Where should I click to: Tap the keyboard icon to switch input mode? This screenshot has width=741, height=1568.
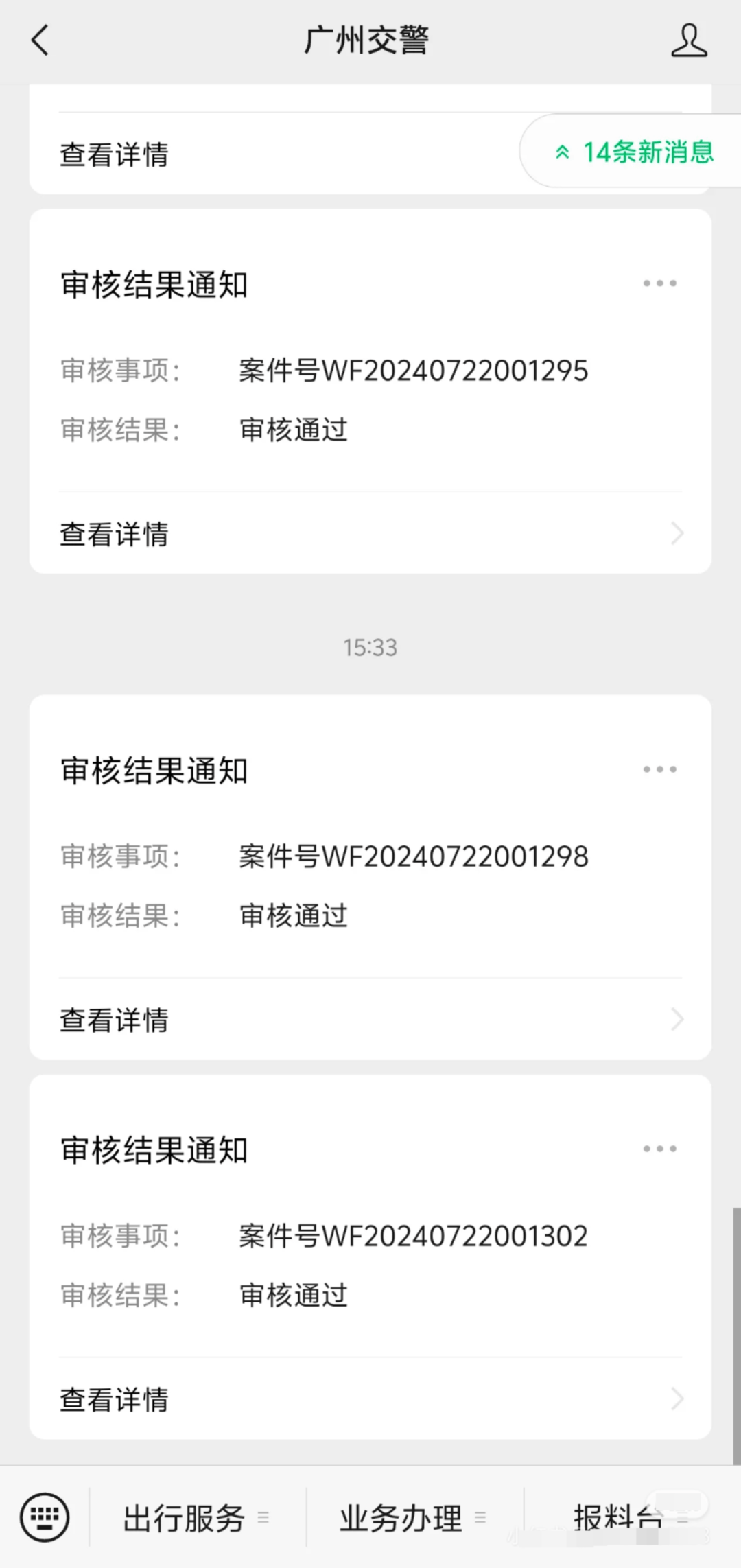(44, 1518)
